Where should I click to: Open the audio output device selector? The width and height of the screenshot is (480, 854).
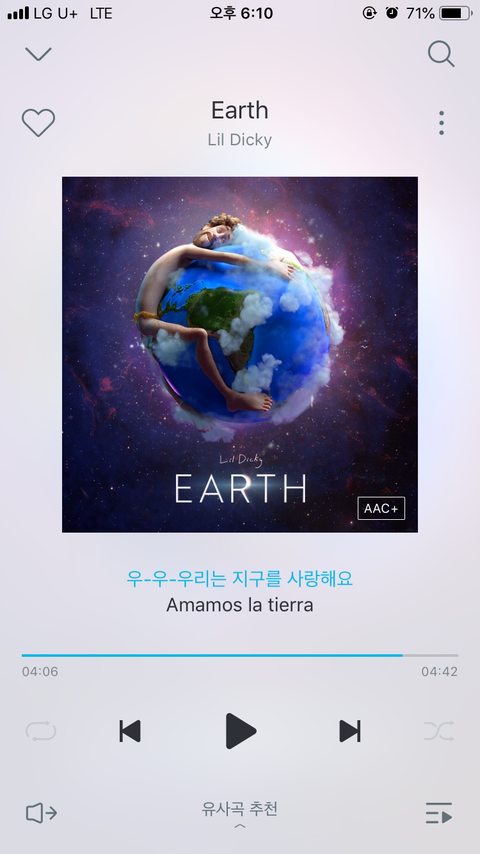(42, 814)
